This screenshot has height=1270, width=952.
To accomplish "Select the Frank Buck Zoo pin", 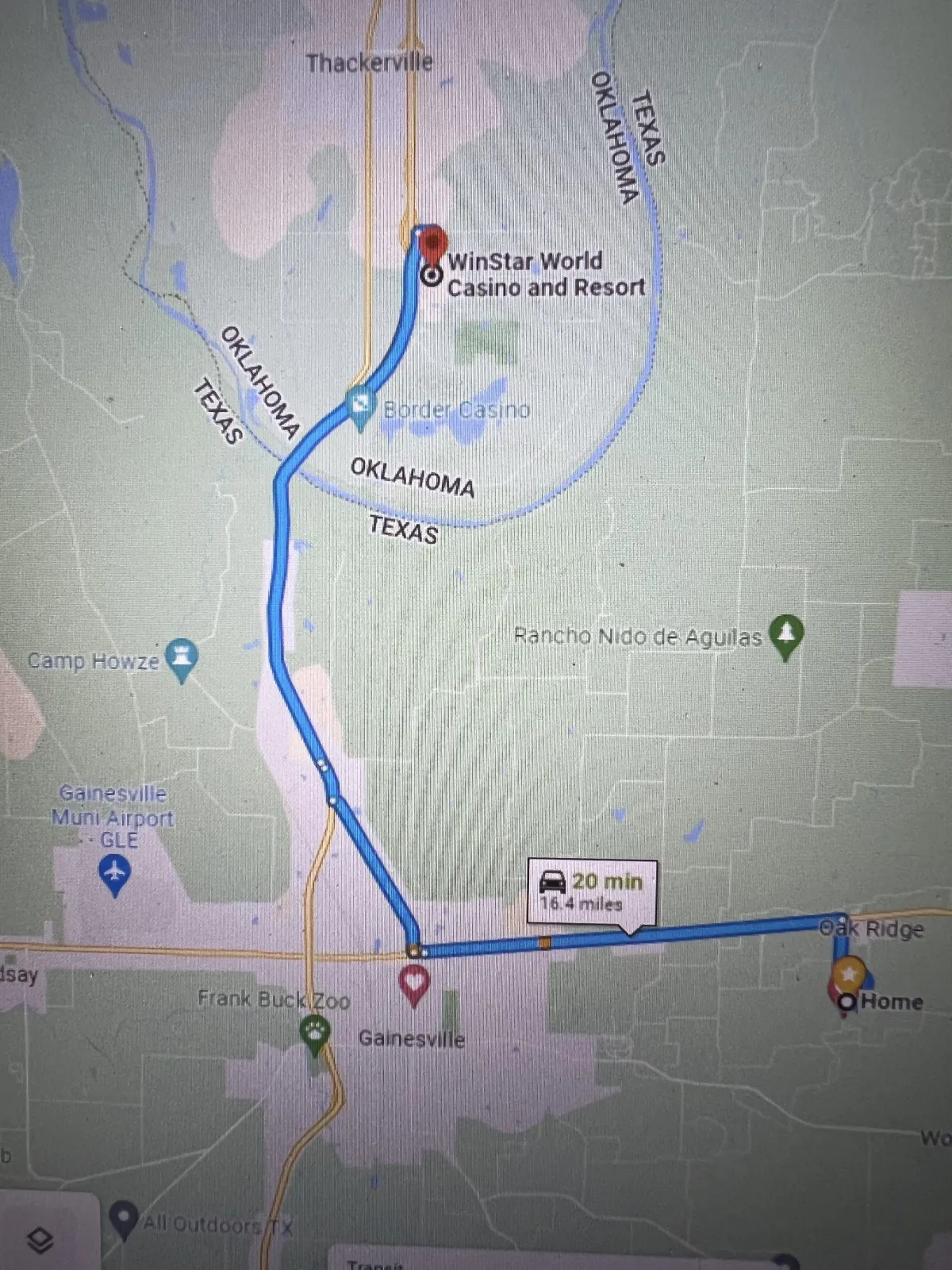I will [316, 1033].
